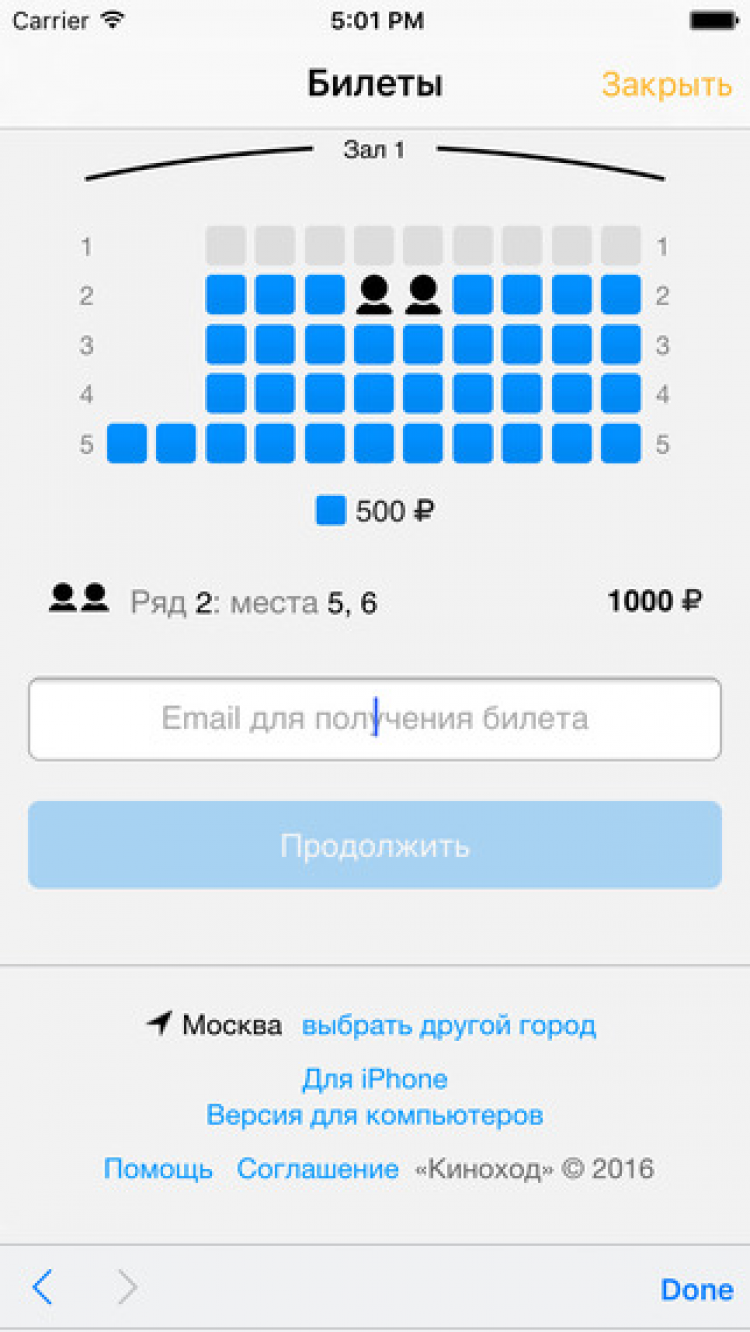Screen dimensions: 750x1332
Task: Deselect the first selected seat in row 2
Action: pos(374,295)
